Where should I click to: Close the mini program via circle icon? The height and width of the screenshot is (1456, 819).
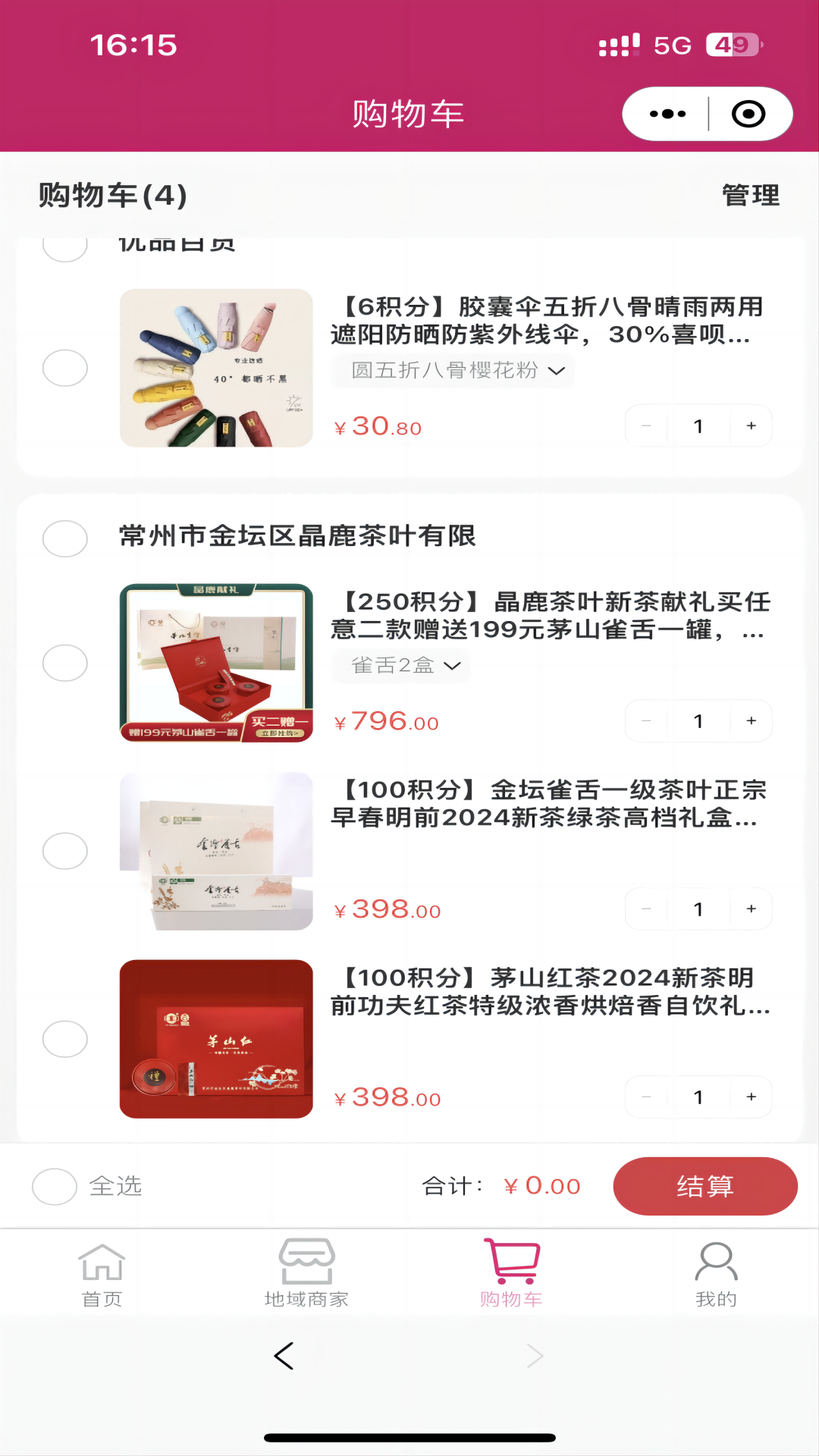click(x=748, y=114)
